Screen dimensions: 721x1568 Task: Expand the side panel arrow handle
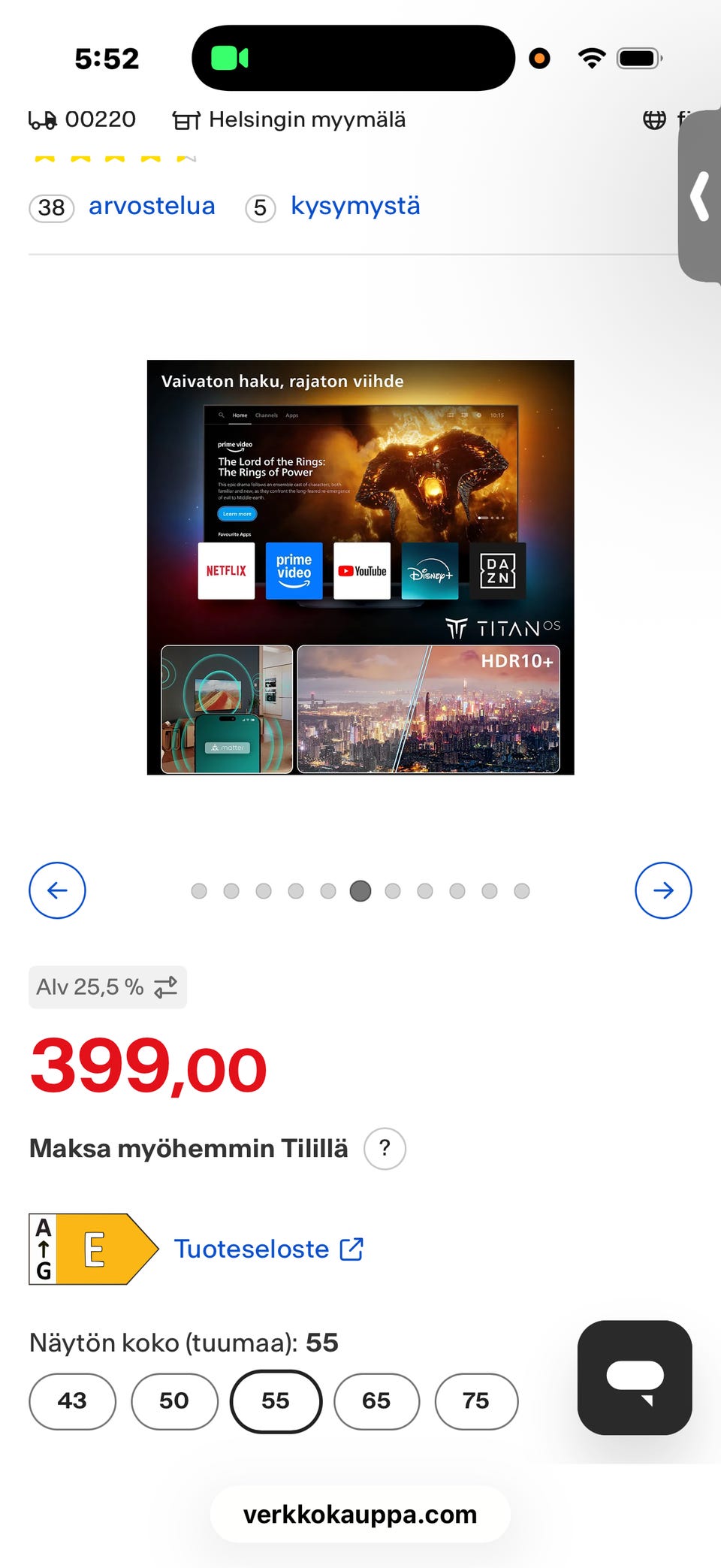[x=700, y=197]
